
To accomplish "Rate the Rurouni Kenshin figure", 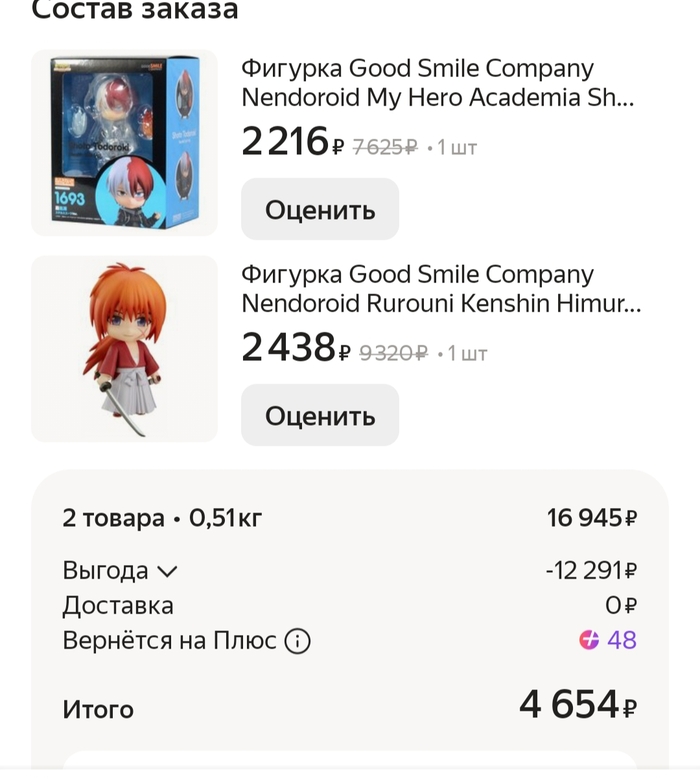I will point(320,415).
